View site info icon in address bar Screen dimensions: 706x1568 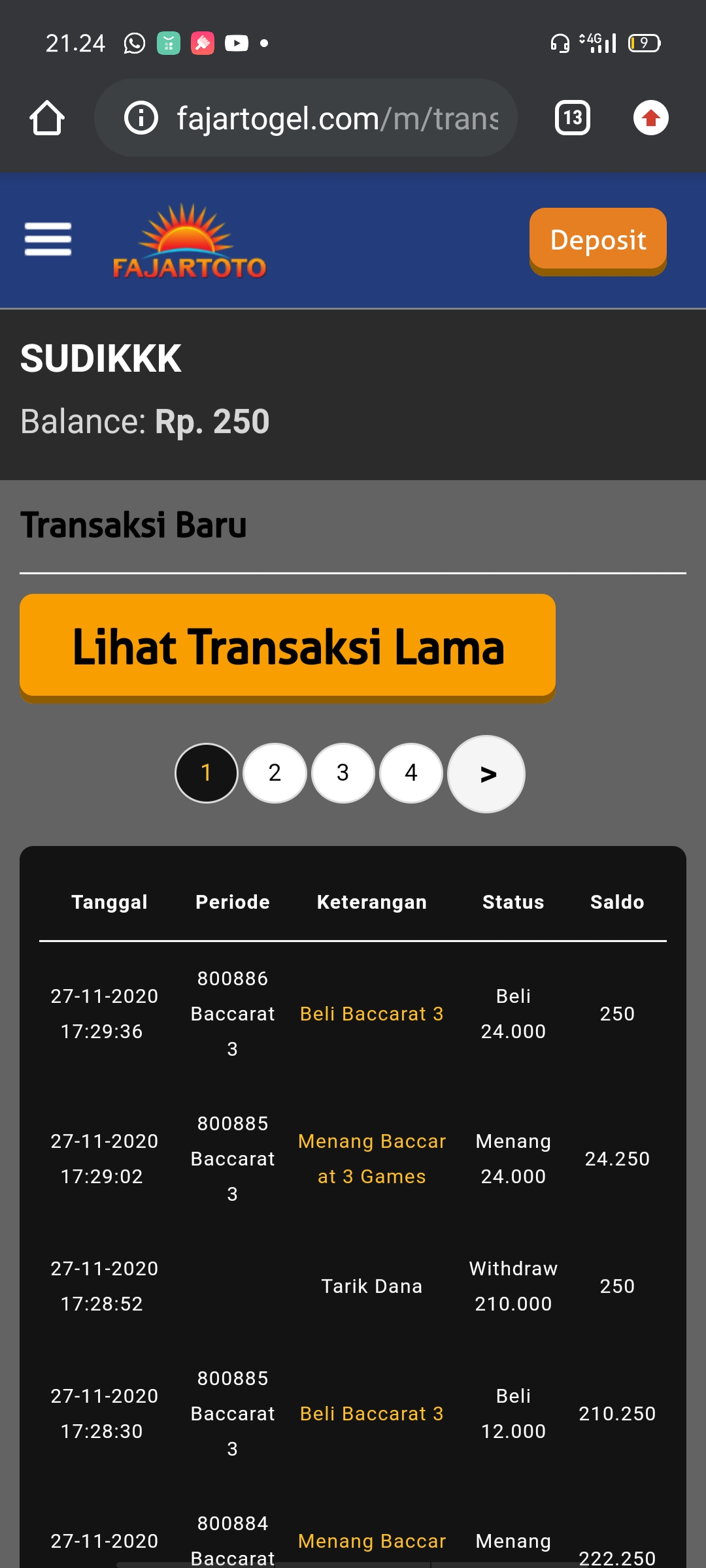tap(141, 118)
